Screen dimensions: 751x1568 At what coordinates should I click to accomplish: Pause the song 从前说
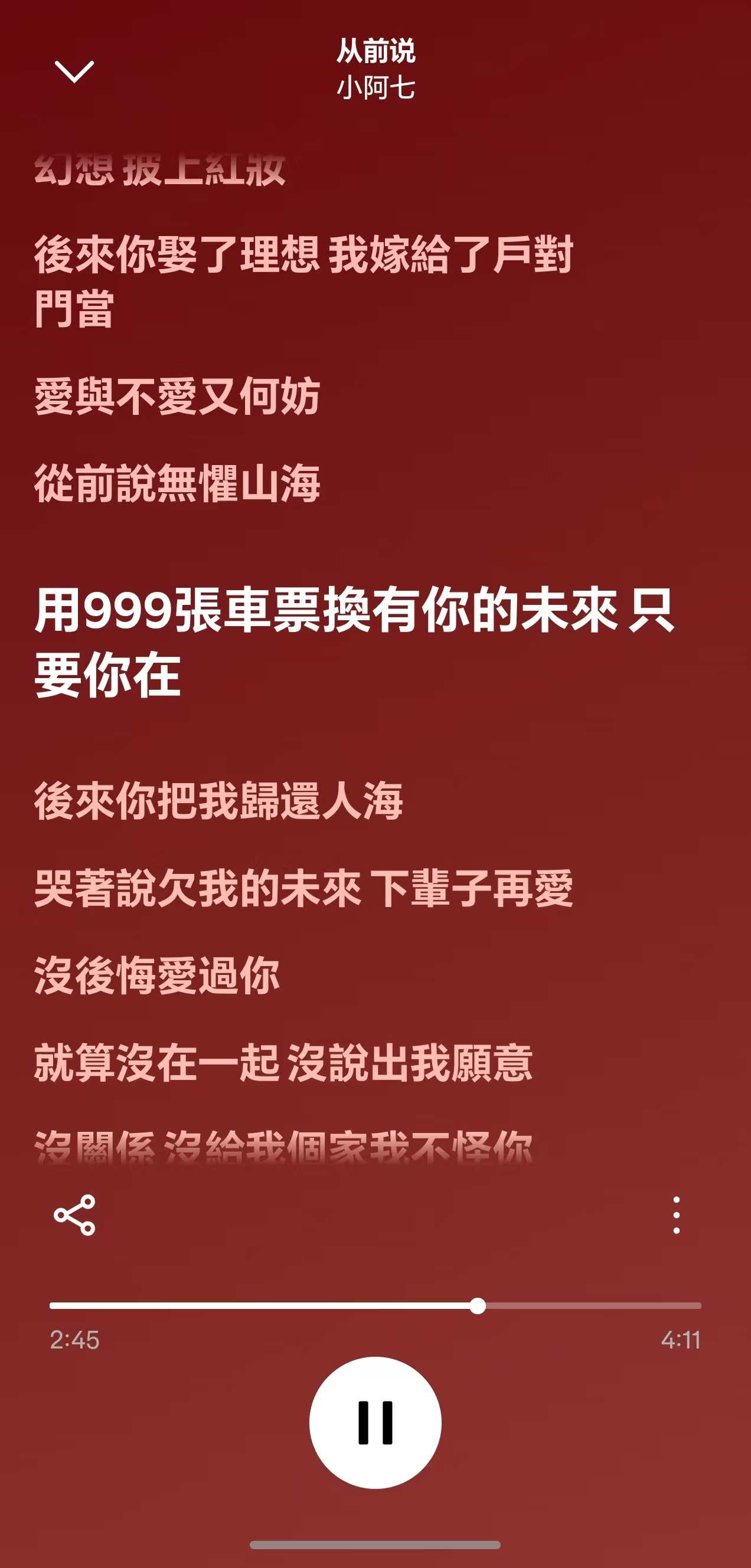375,1422
